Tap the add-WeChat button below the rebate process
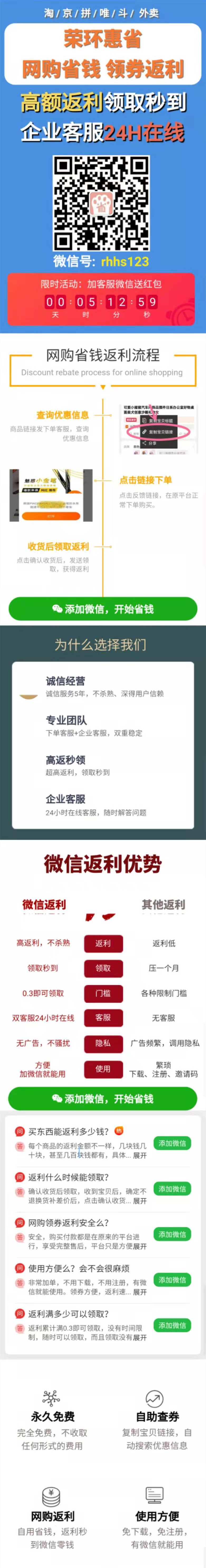206x1568 pixels. point(102,609)
